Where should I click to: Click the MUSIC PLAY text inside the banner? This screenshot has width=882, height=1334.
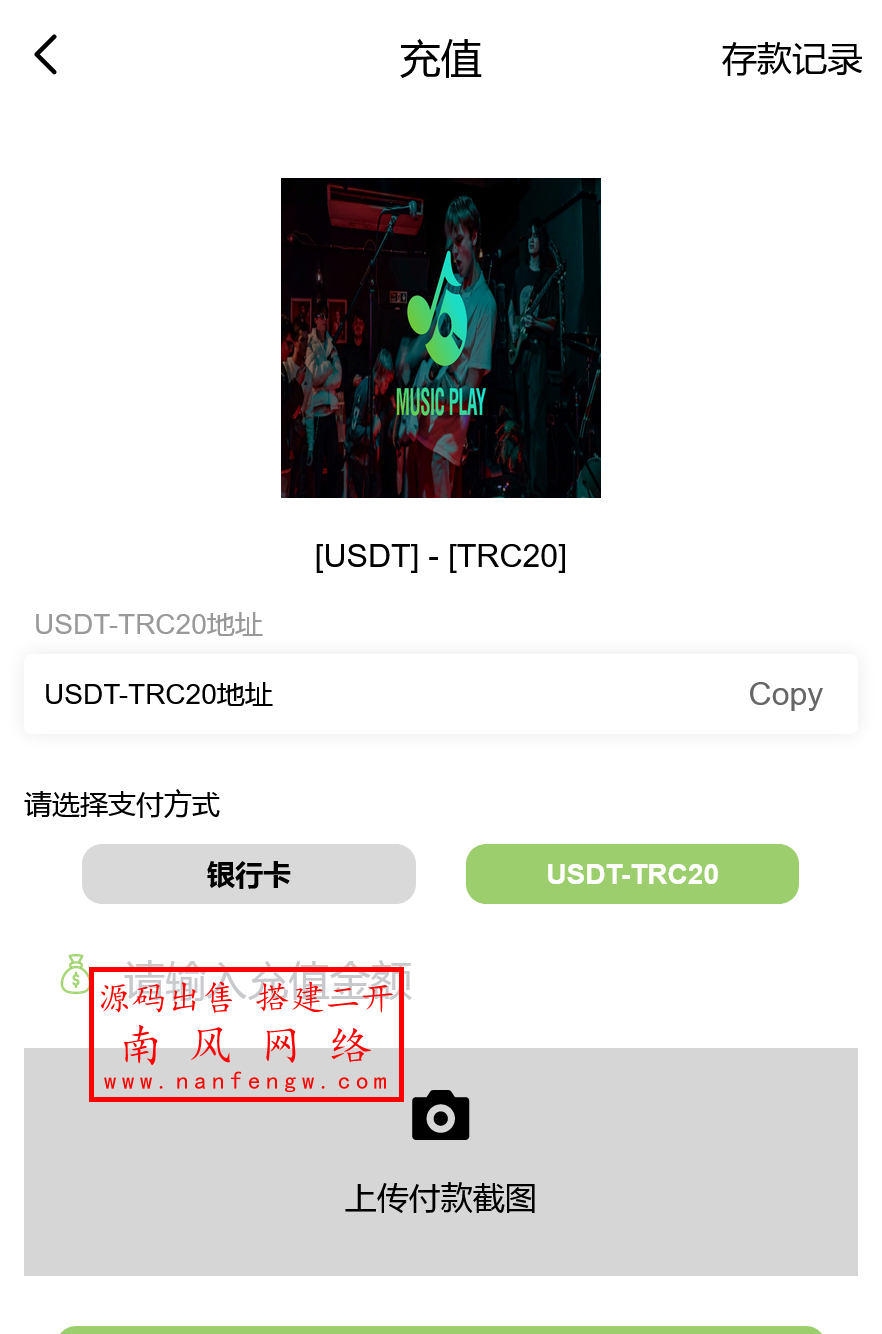coord(441,402)
